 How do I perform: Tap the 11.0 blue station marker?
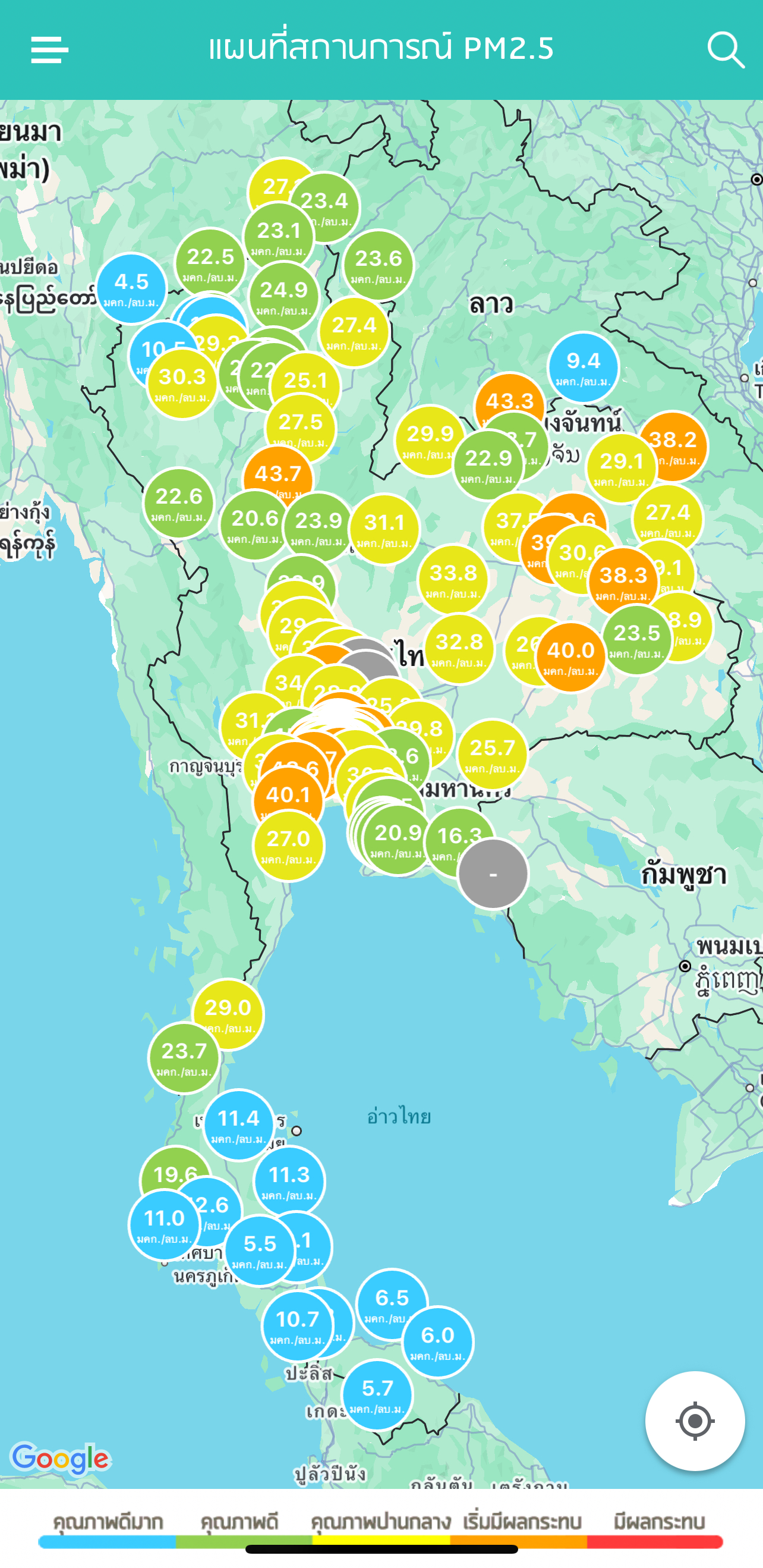pos(163,1225)
